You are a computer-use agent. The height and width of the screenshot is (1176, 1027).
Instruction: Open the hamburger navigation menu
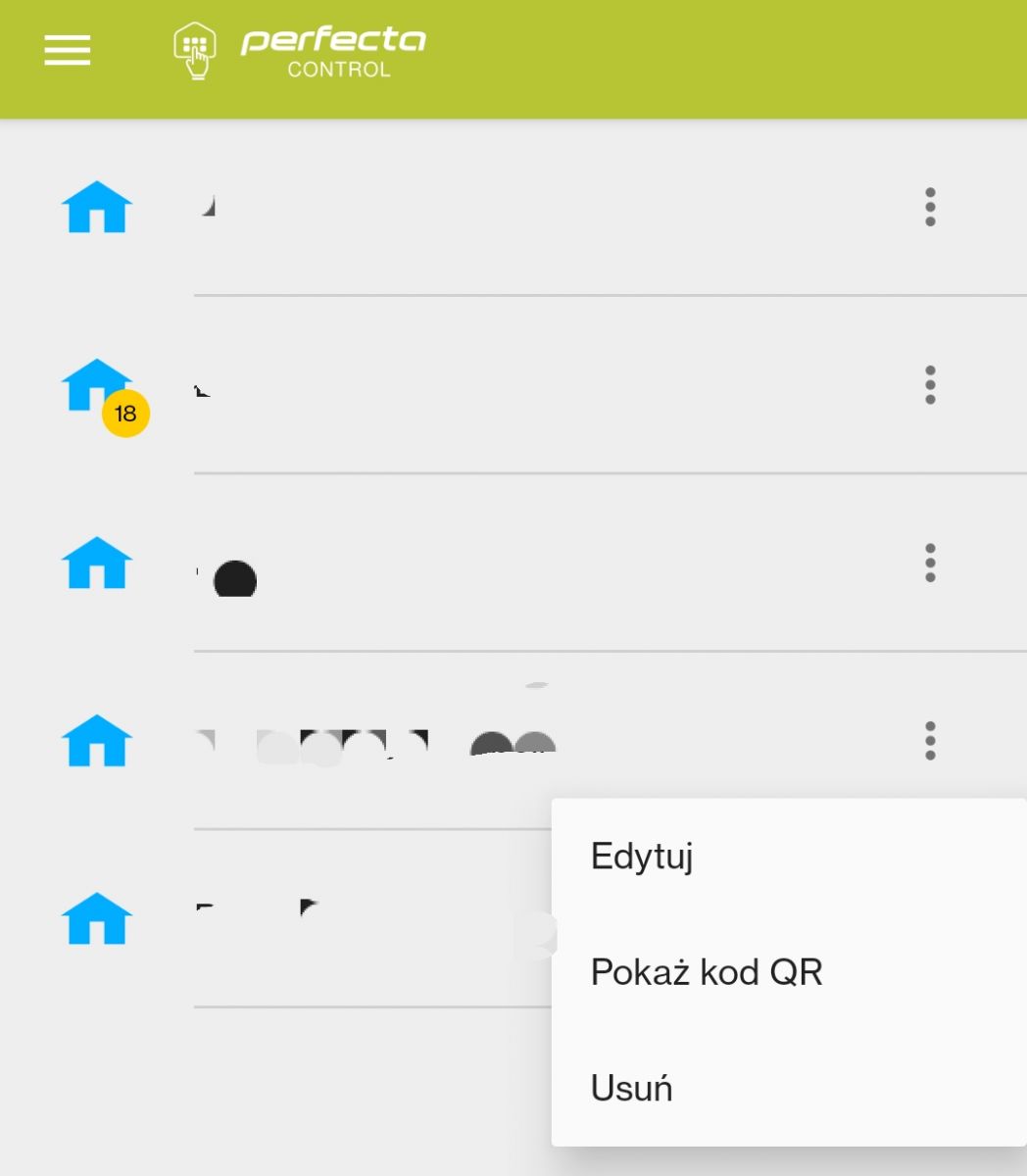click(x=66, y=49)
